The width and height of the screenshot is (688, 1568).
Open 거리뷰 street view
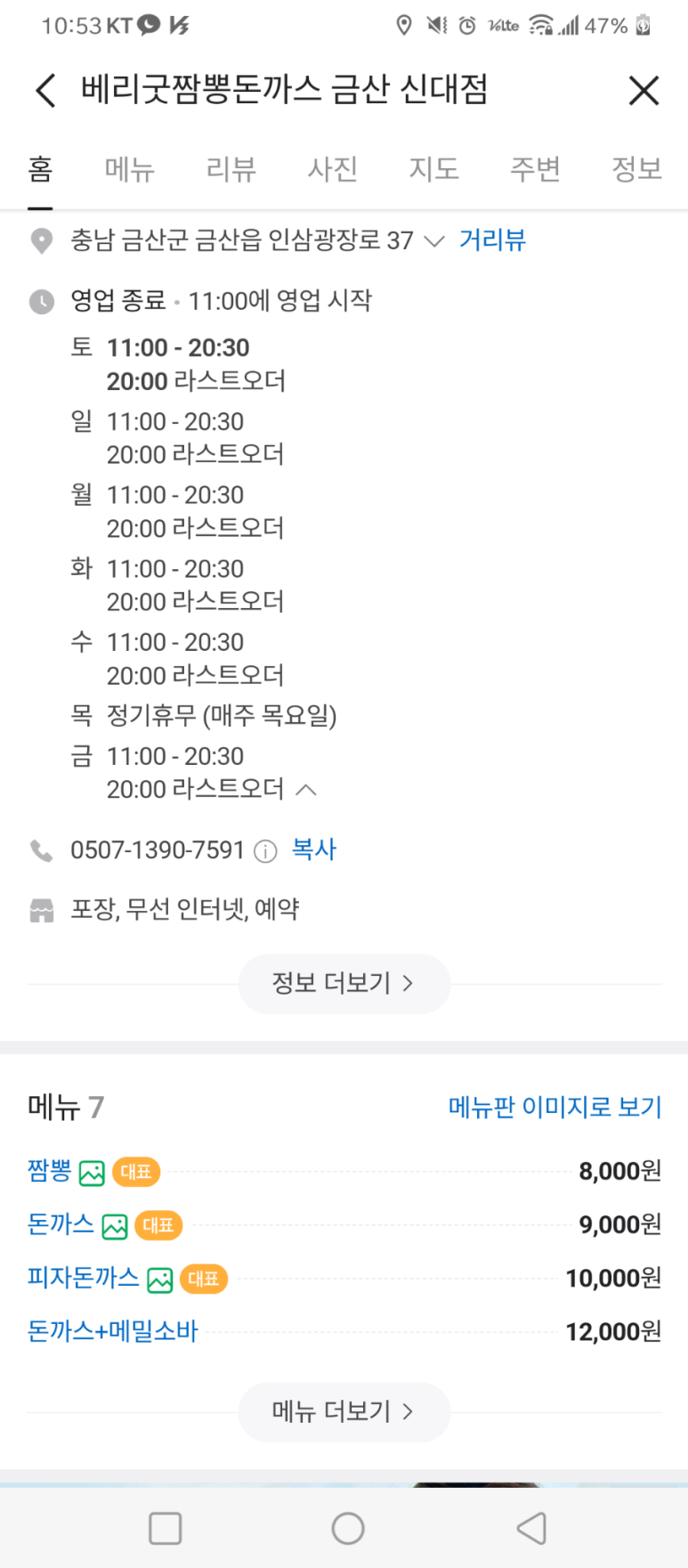point(492,240)
